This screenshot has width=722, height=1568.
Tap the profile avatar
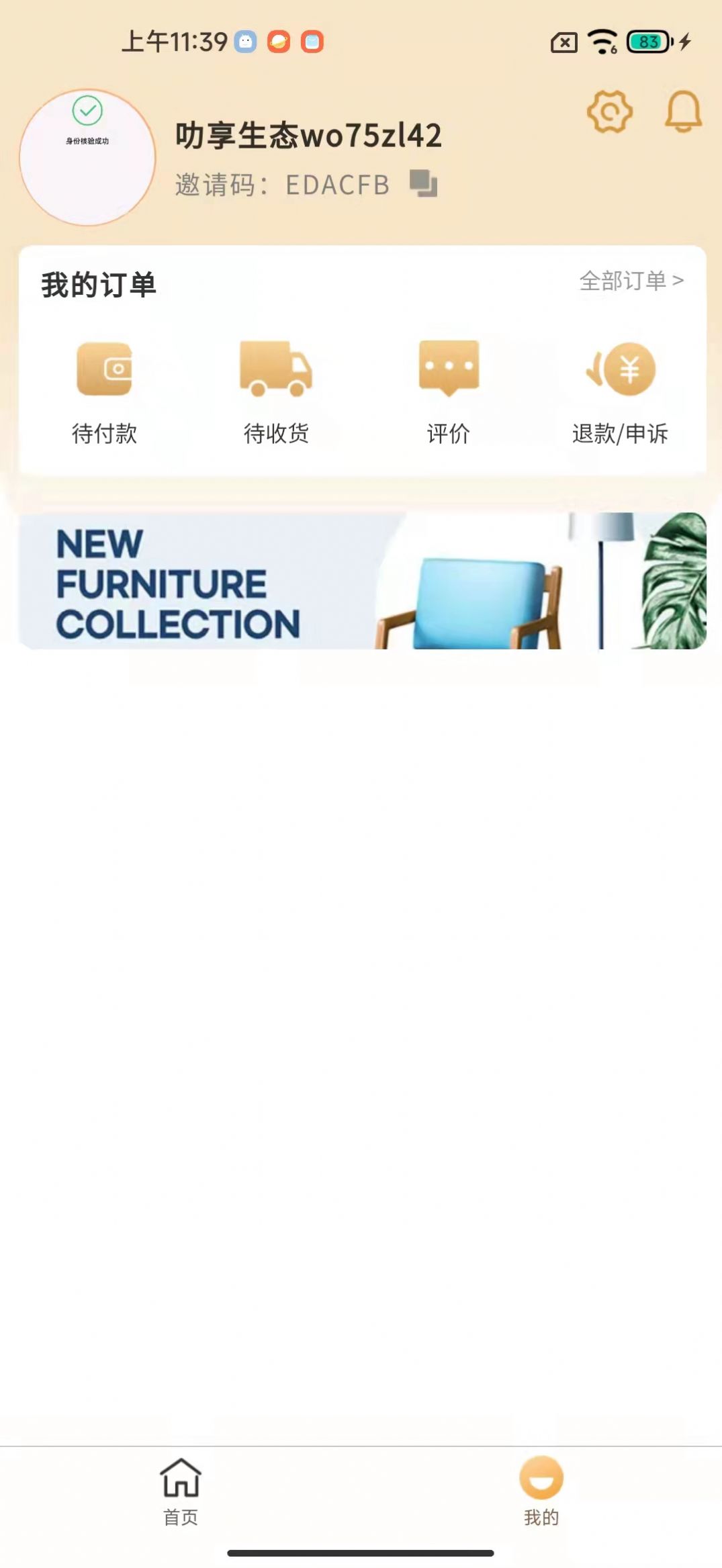pyautogui.click(x=87, y=158)
